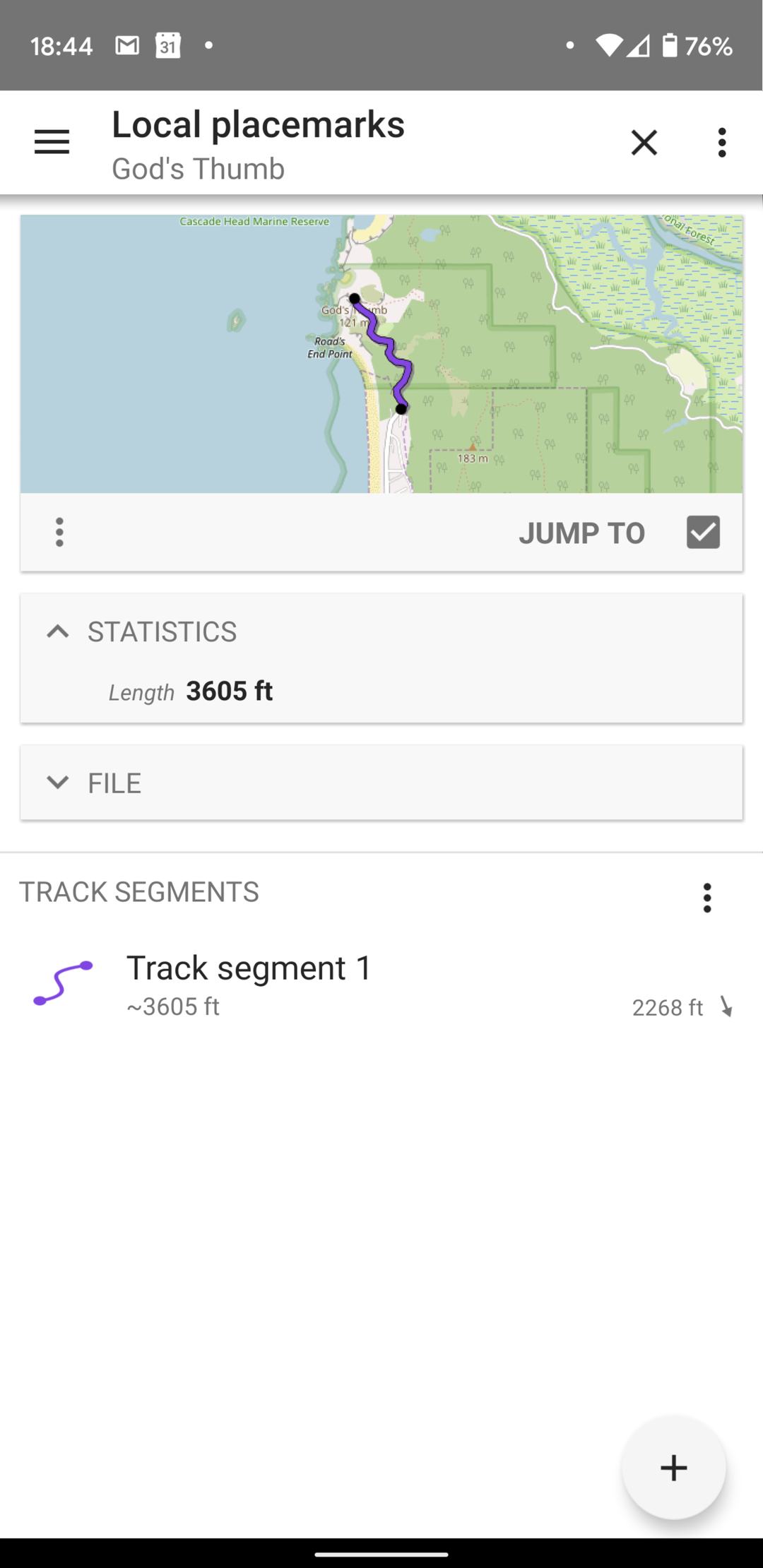Open Track Segments overflow options

click(707, 898)
